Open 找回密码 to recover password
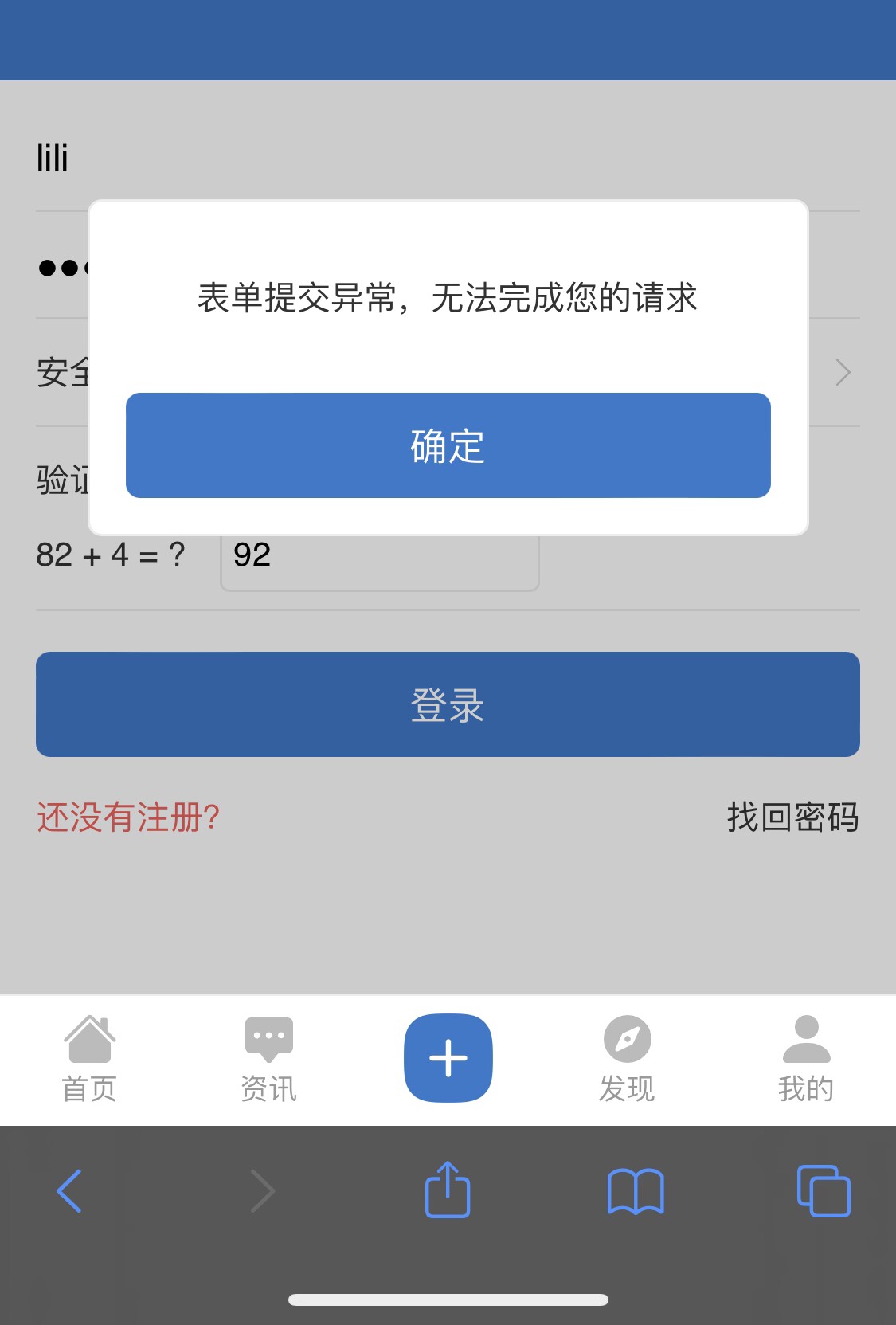The width and height of the screenshot is (896, 1325). coord(792,817)
